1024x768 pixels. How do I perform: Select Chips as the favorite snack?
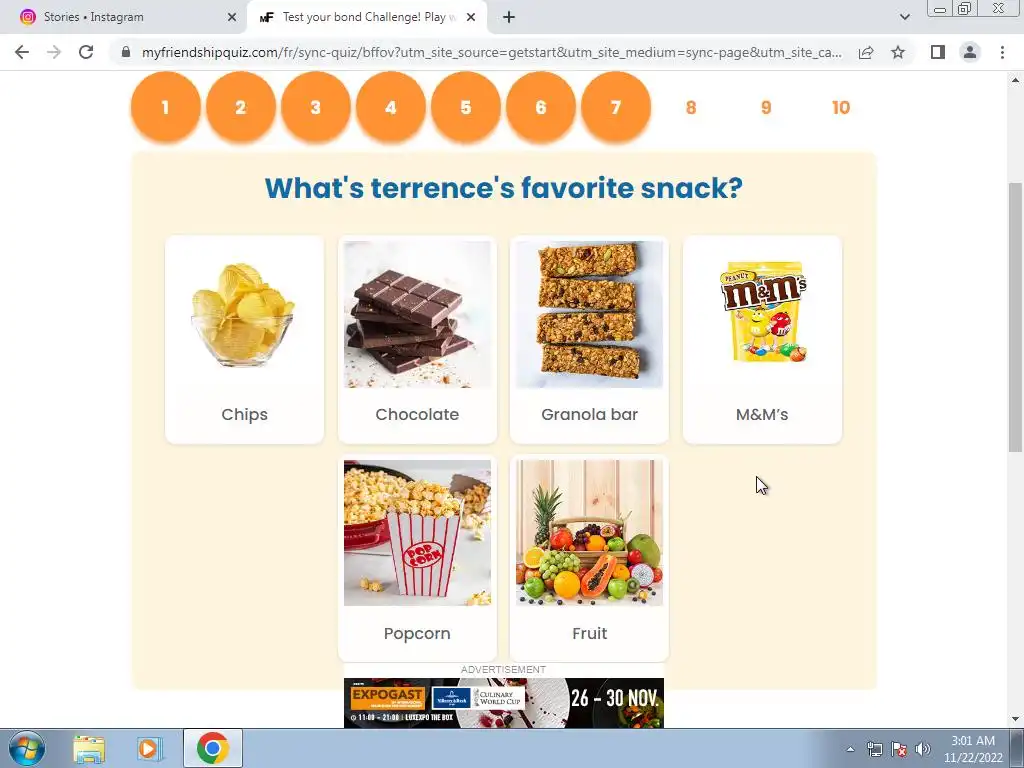tap(244, 339)
